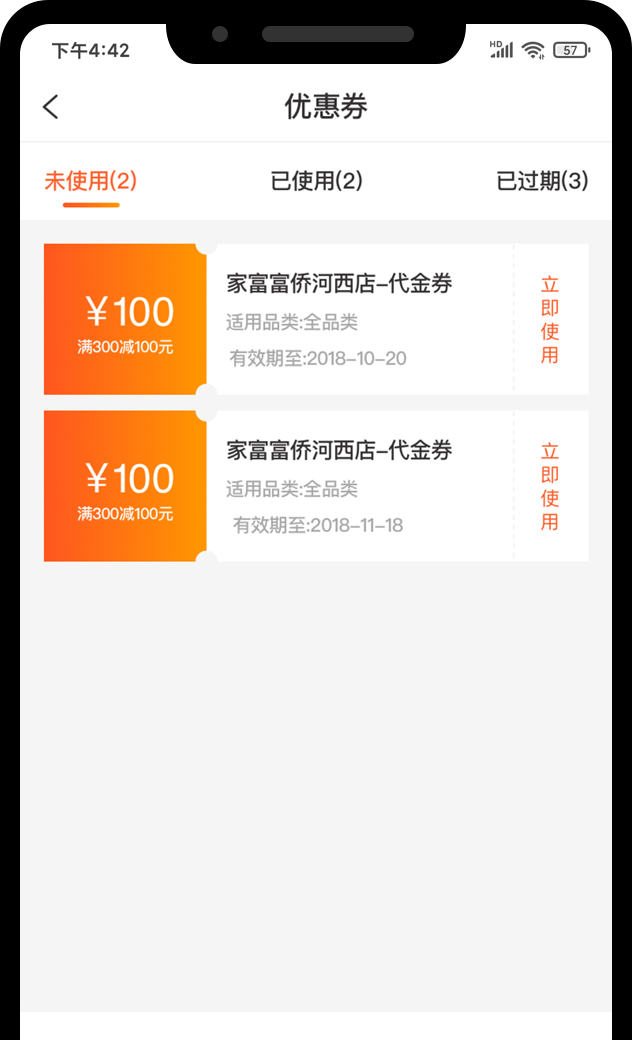Viewport: 632px width, 1040px height.
Task: Go back from the 优惠券 page
Action: point(51,107)
